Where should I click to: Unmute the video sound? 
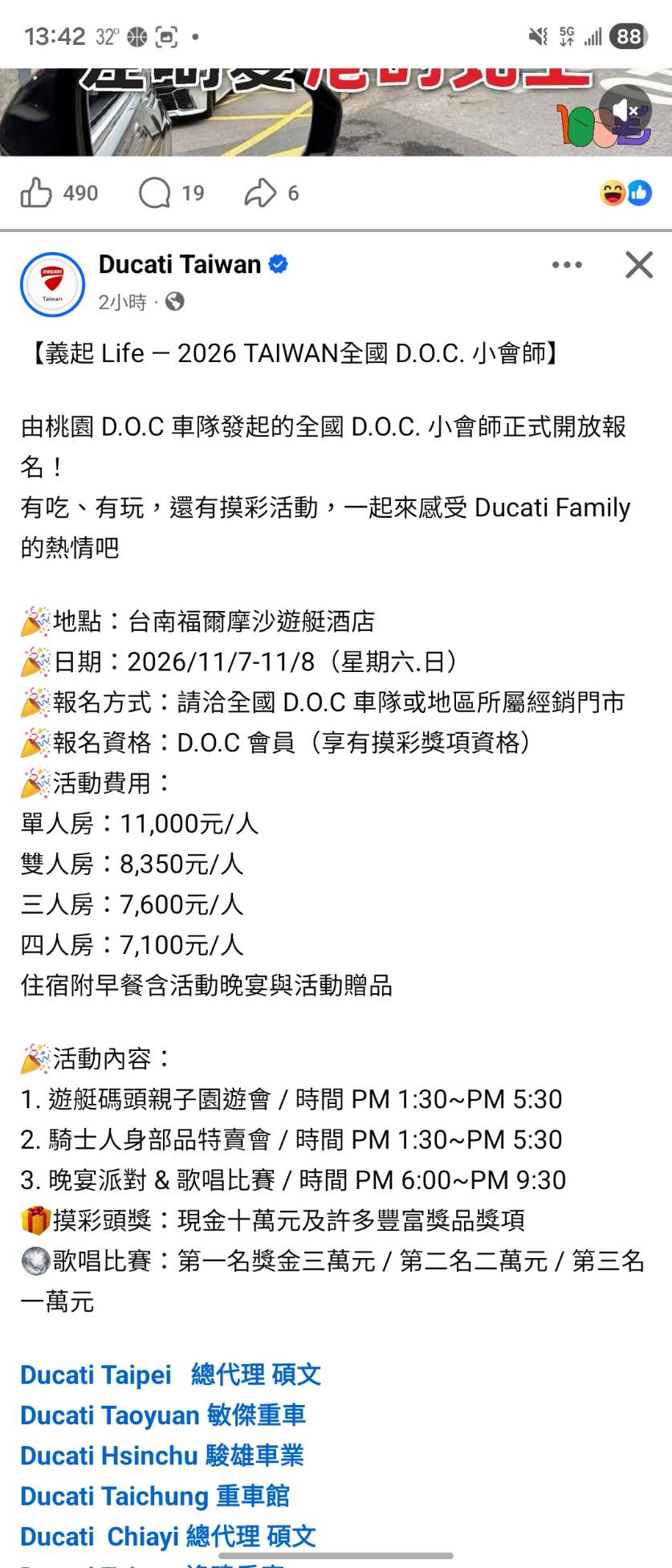pyautogui.click(x=625, y=111)
